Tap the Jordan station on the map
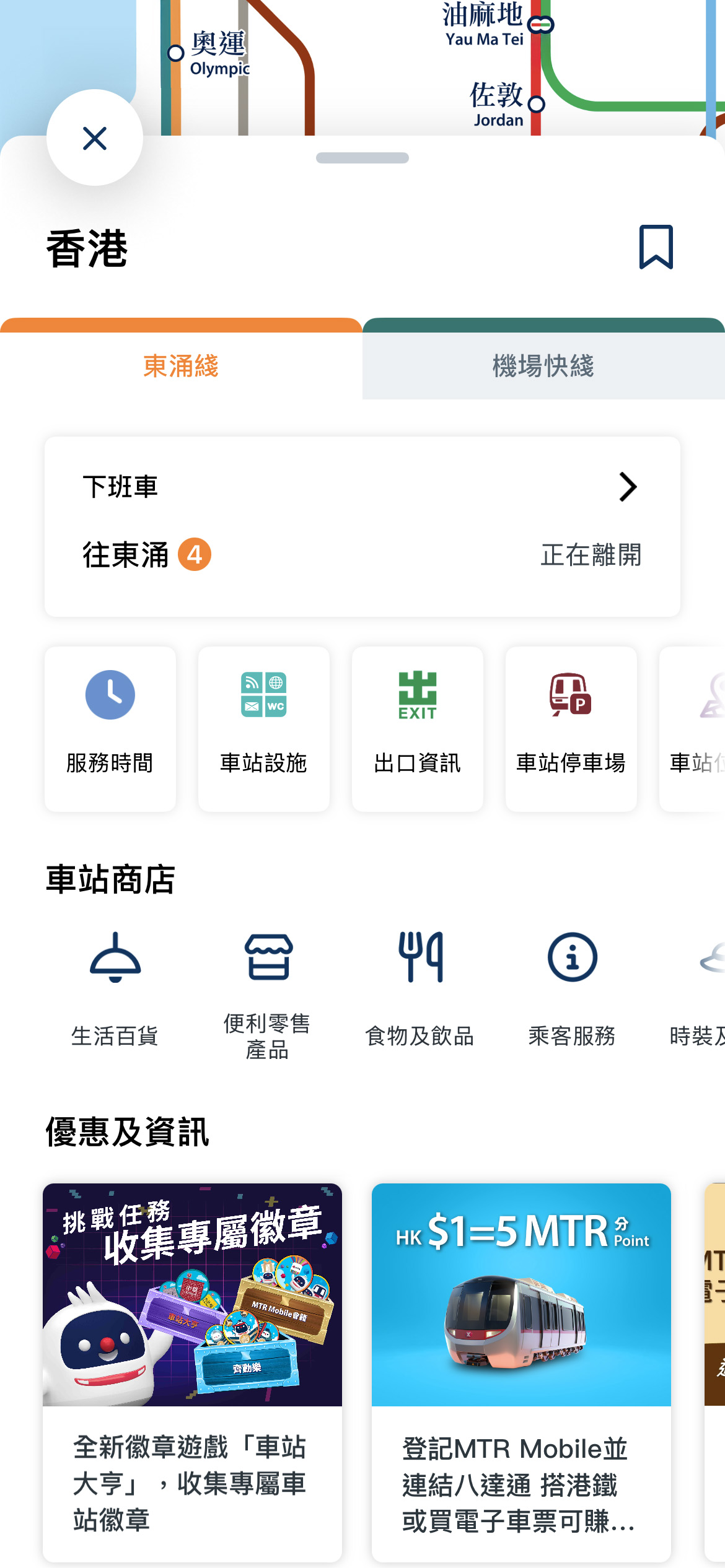This screenshot has height=1568, width=725. click(536, 104)
